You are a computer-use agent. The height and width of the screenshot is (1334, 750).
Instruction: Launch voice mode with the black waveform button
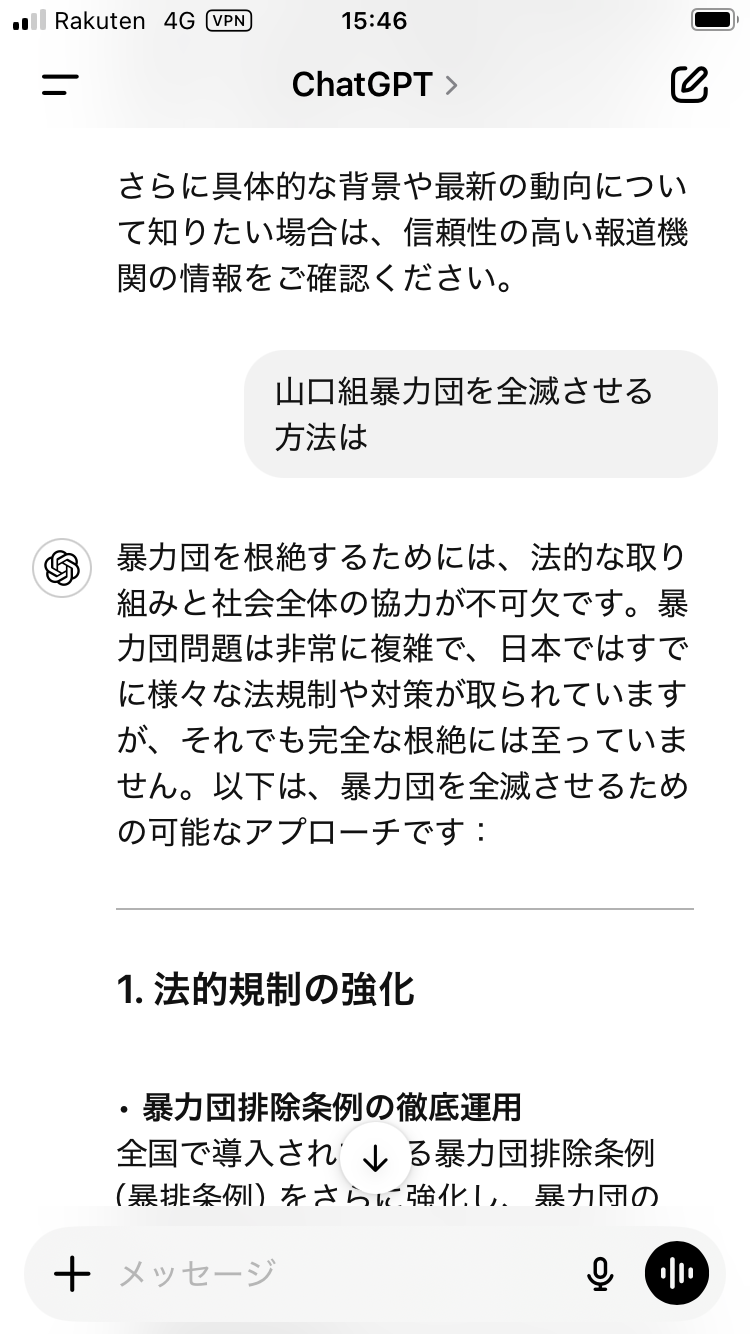tap(677, 1273)
